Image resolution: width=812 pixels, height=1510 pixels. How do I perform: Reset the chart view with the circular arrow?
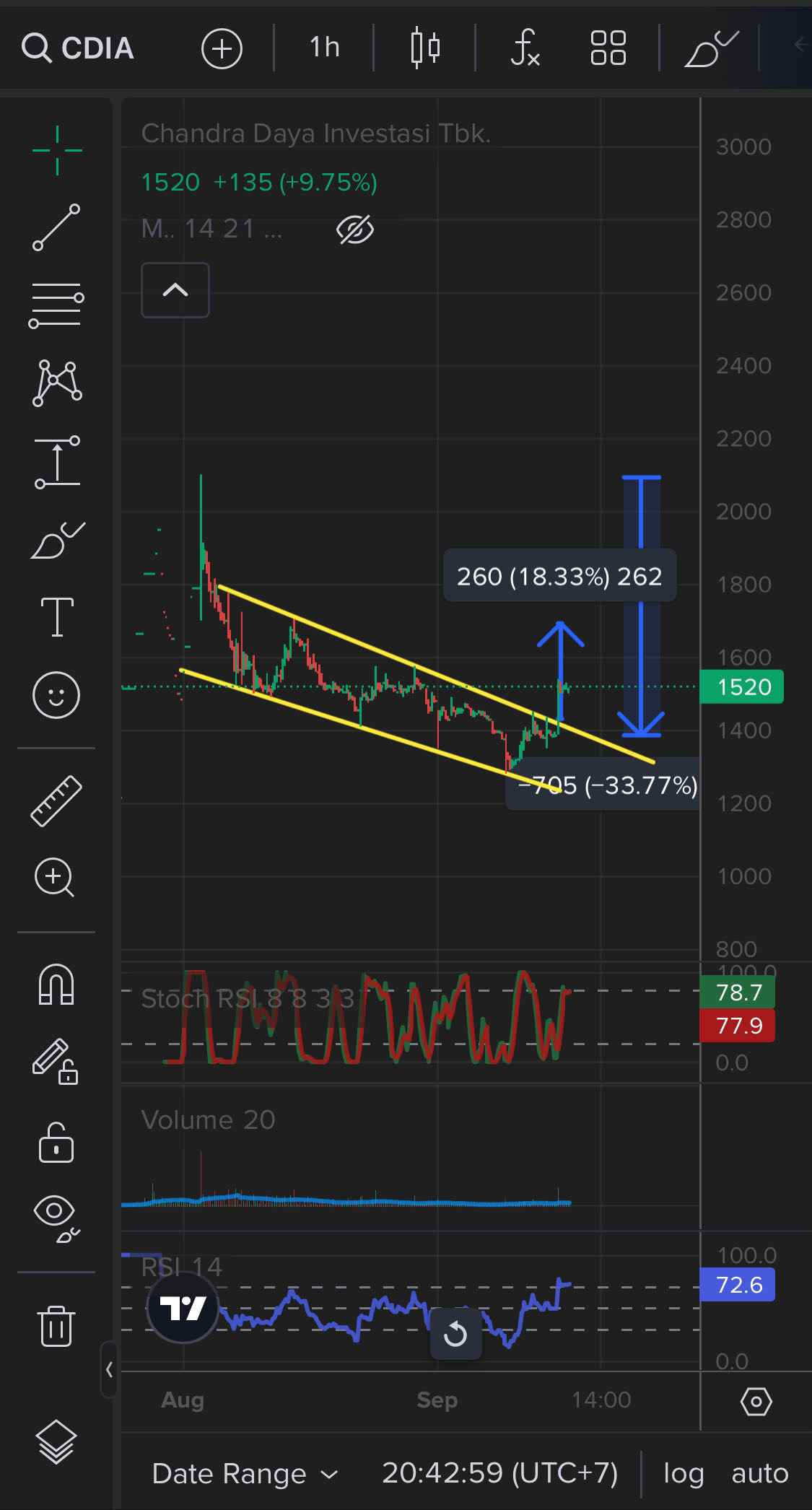[x=455, y=1333]
